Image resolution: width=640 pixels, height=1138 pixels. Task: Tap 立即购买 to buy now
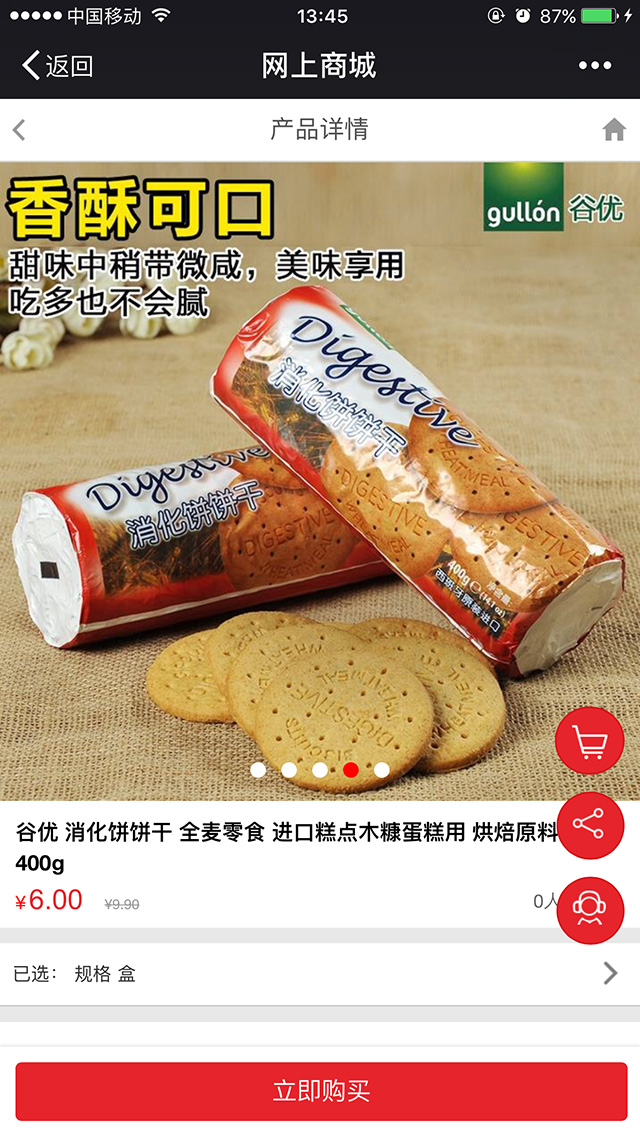point(321,1091)
